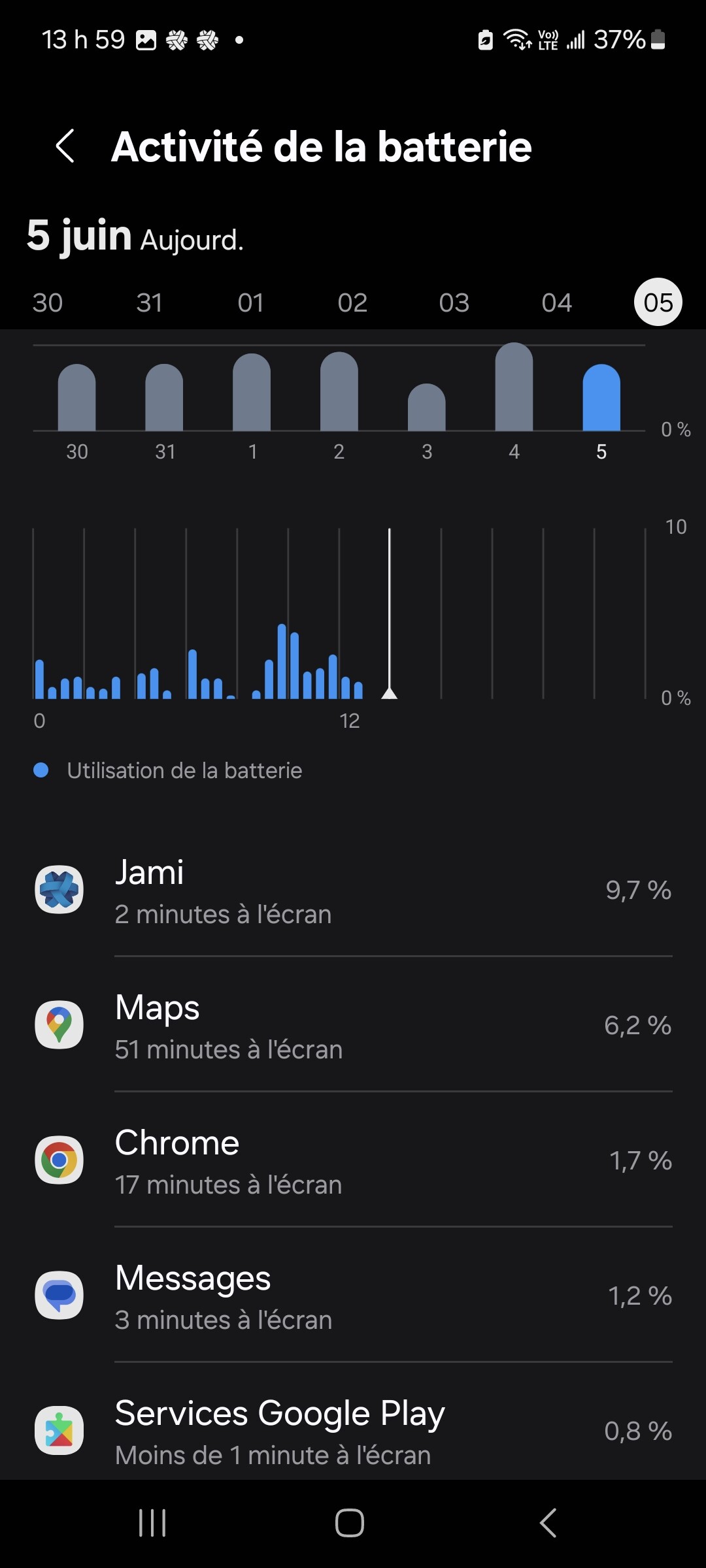Viewport: 706px width, 1568px height.
Task: Tap the Wi-Fi status bar icon
Action: click(x=516, y=39)
